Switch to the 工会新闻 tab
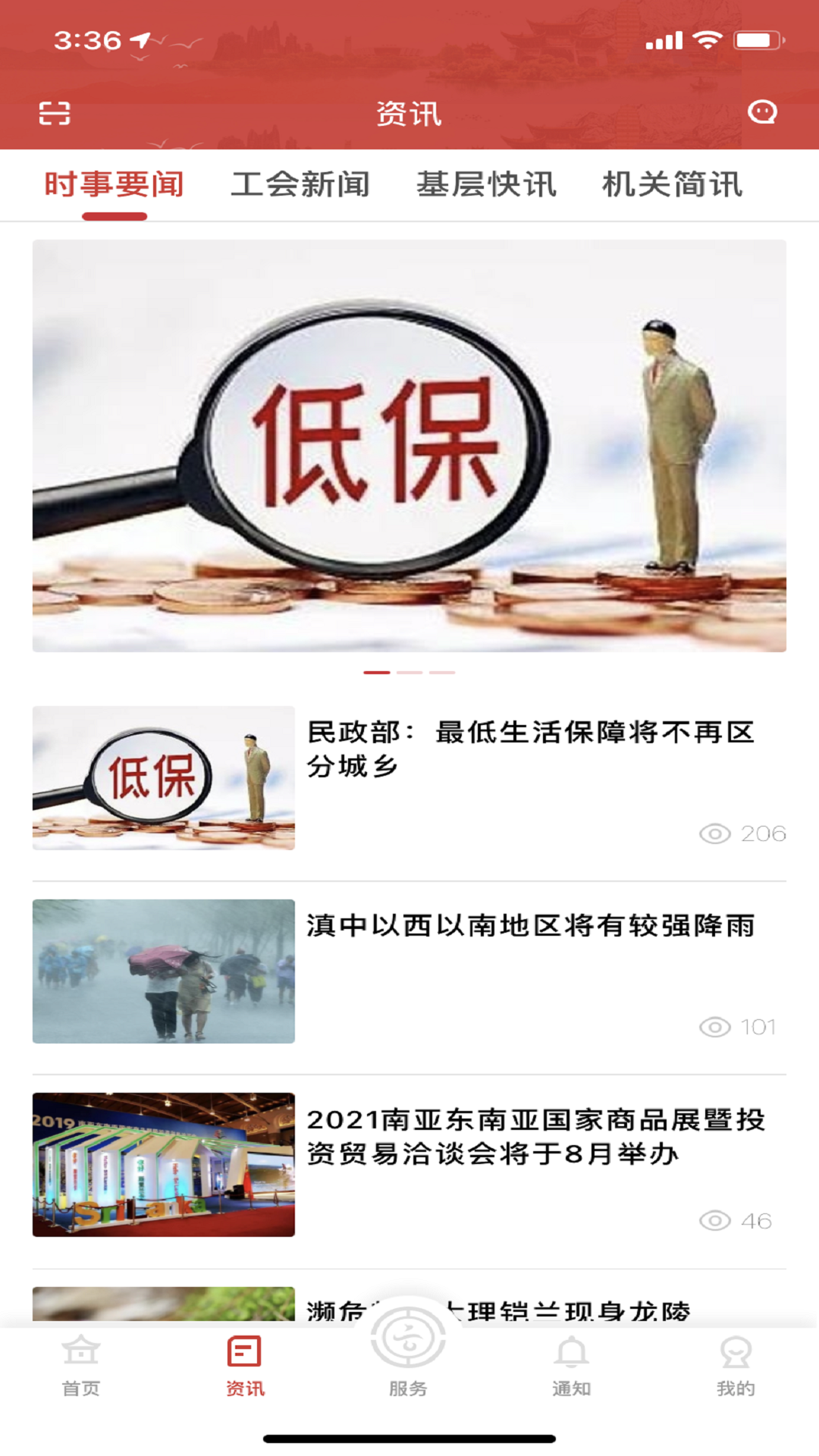Screen dimensions: 819x1456 [x=302, y=184]
